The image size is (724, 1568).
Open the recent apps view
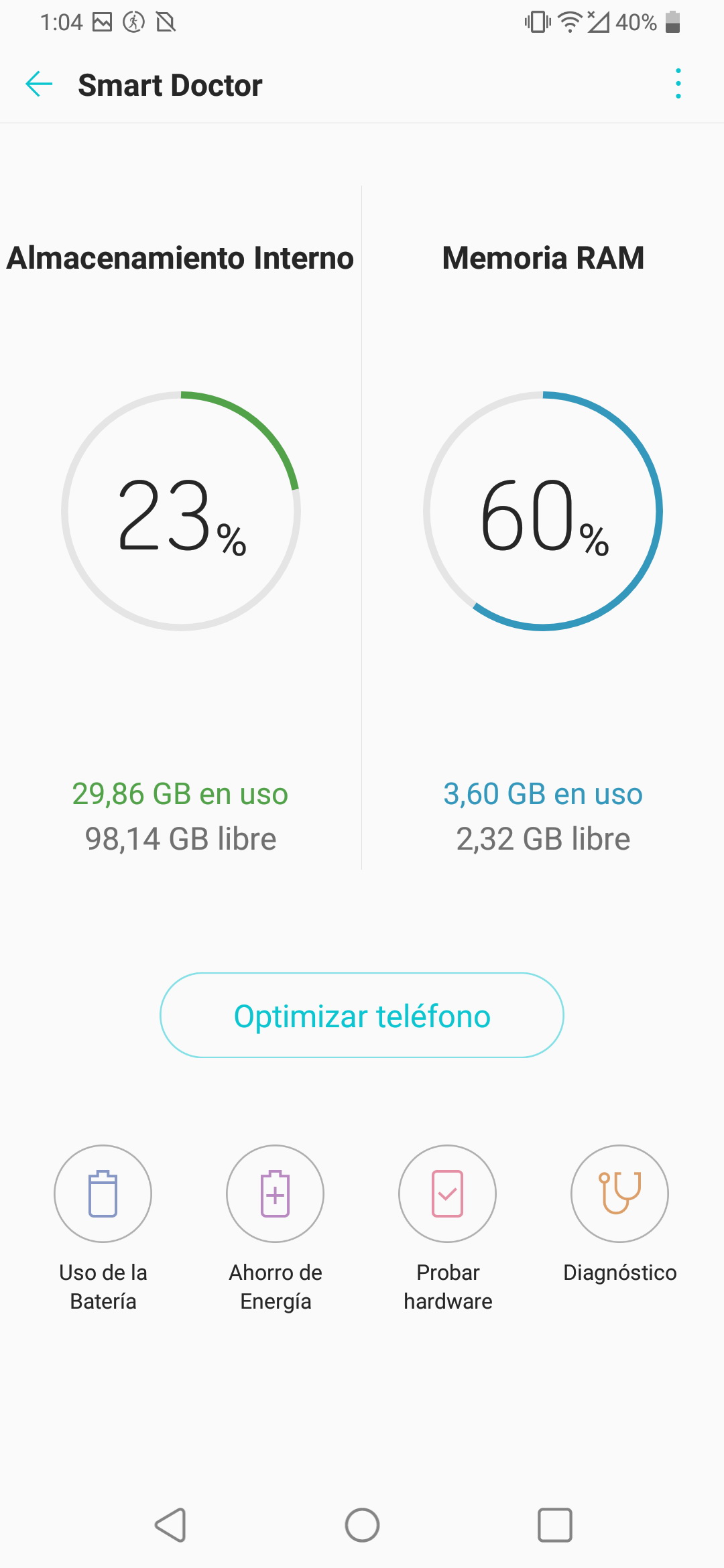(x=555, y=1525)
